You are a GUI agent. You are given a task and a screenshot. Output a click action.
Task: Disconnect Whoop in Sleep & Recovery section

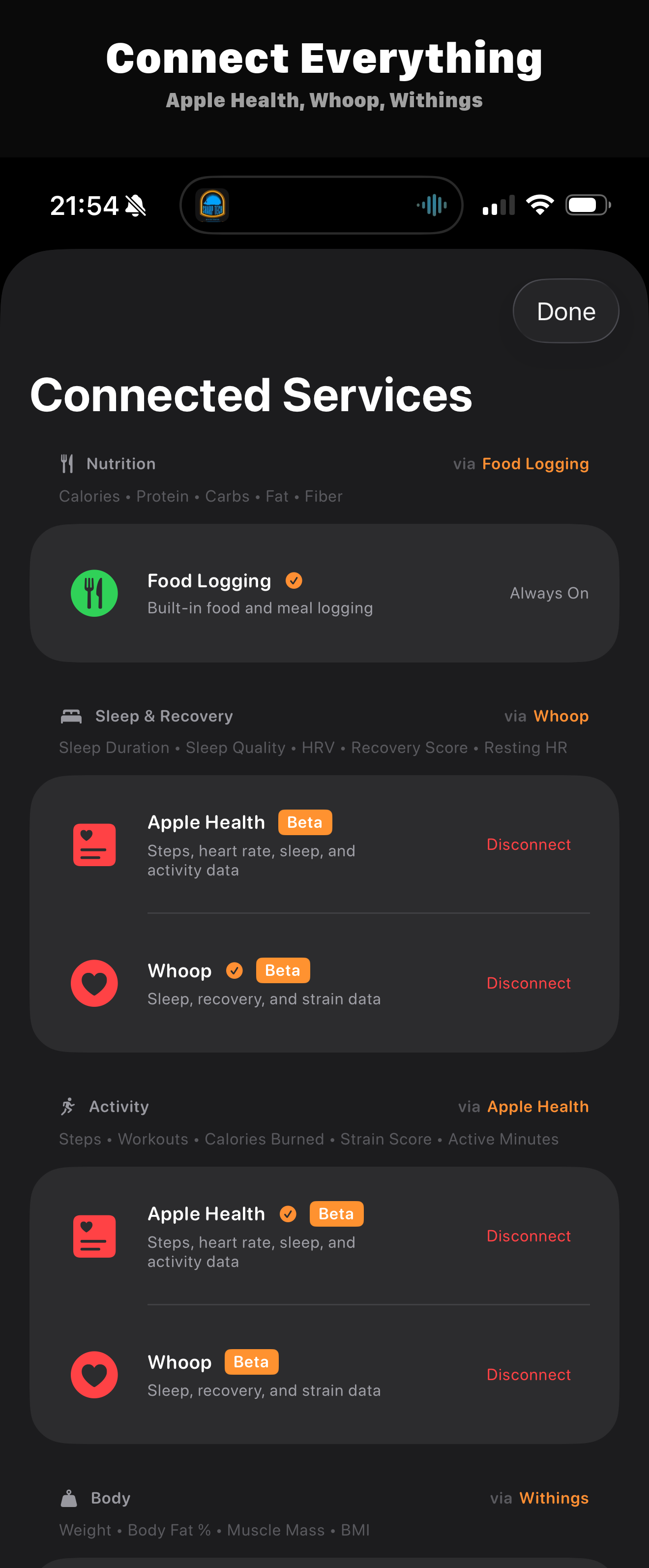coord(528,983)
